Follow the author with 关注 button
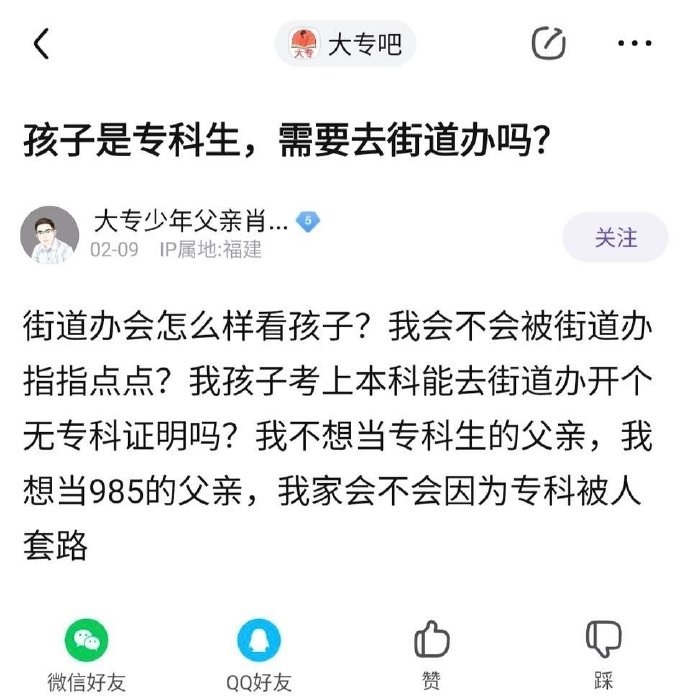This screenshot has height=698, width=690. 615,237
